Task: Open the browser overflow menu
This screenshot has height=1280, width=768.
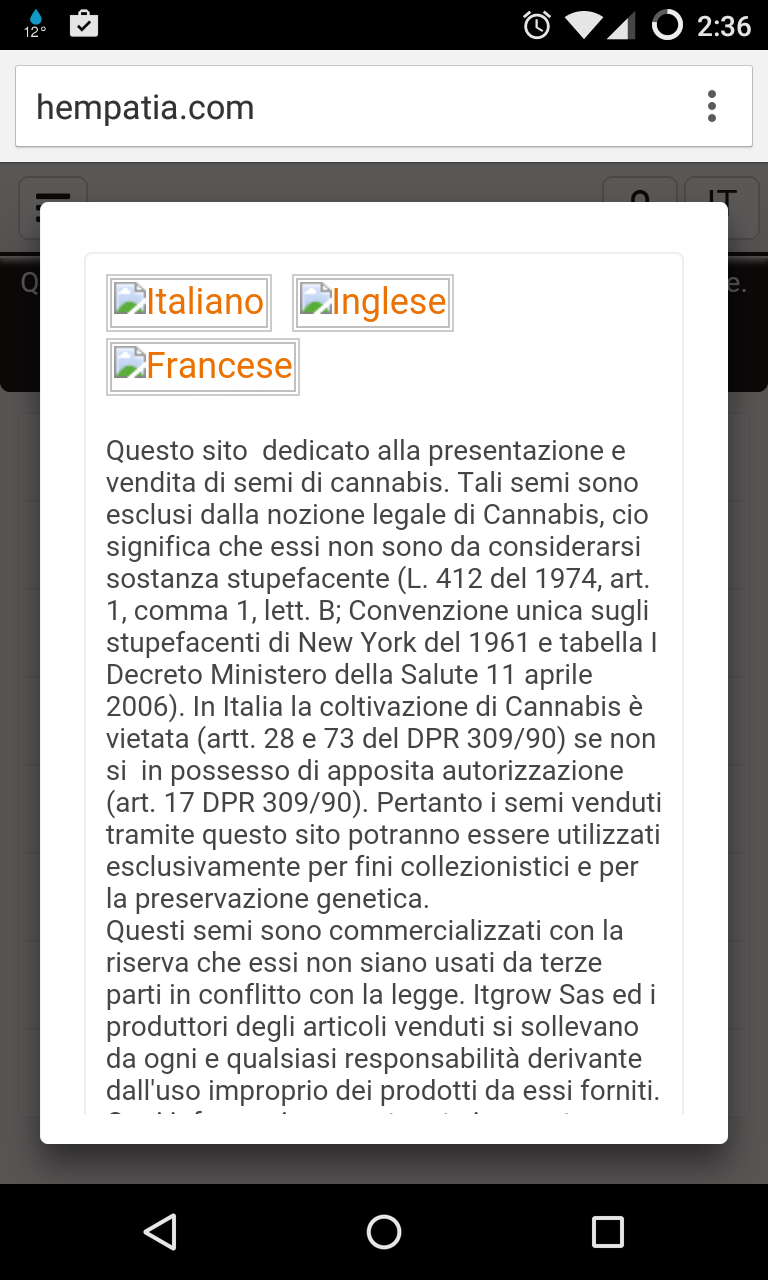Action: coord(712,107)
